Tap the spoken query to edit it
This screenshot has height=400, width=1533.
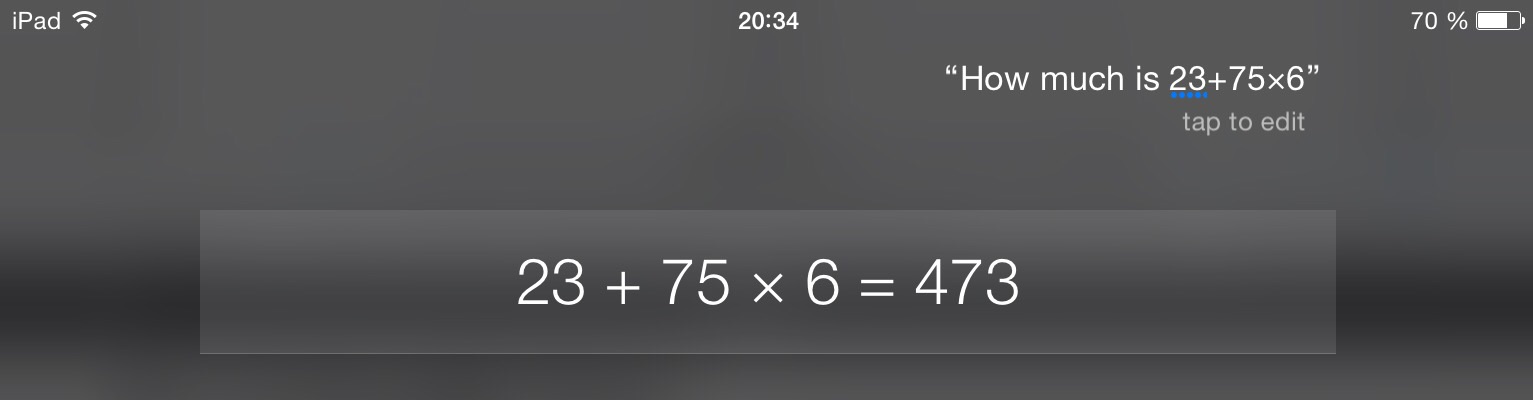tap(1132, 79)
